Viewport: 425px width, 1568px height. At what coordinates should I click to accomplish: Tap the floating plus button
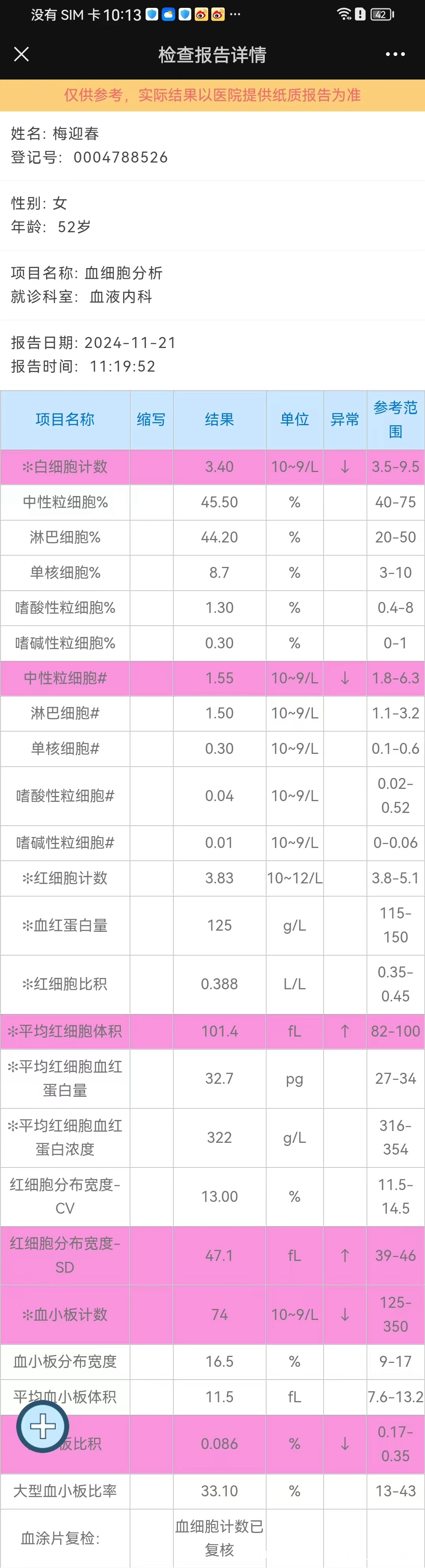point(42,1426)
